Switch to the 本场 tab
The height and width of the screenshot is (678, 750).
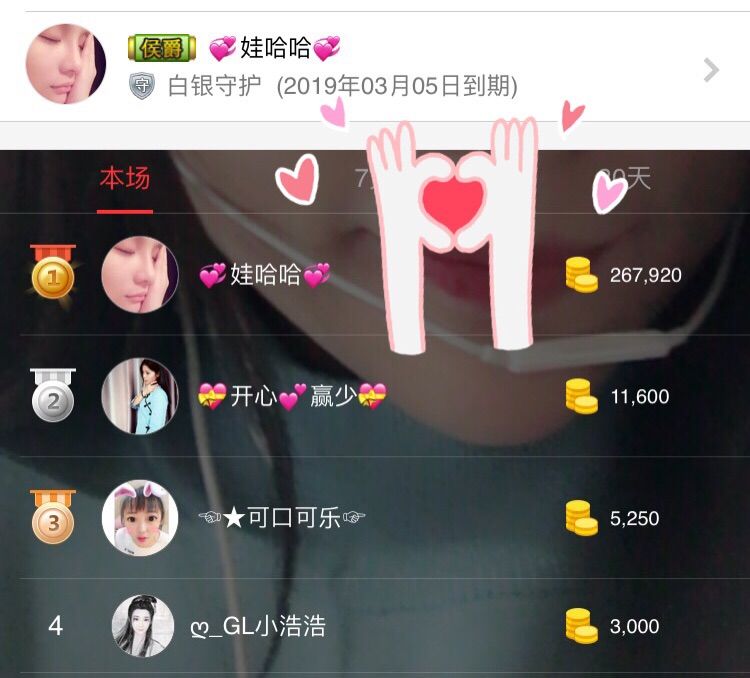[125, 180]
